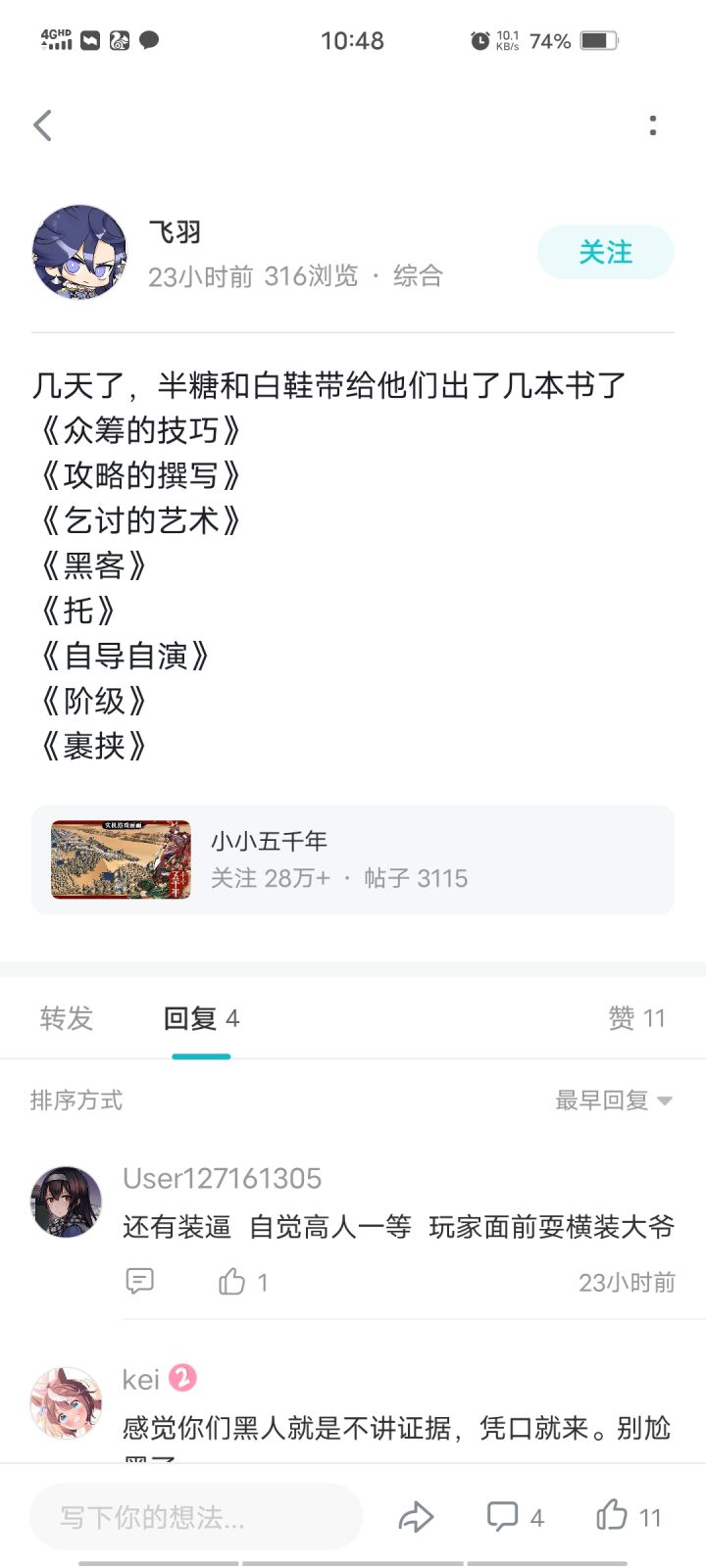Tap the 写下你的想法 comment field
The image size is (706, 1568).
[x=196, y=1517]
